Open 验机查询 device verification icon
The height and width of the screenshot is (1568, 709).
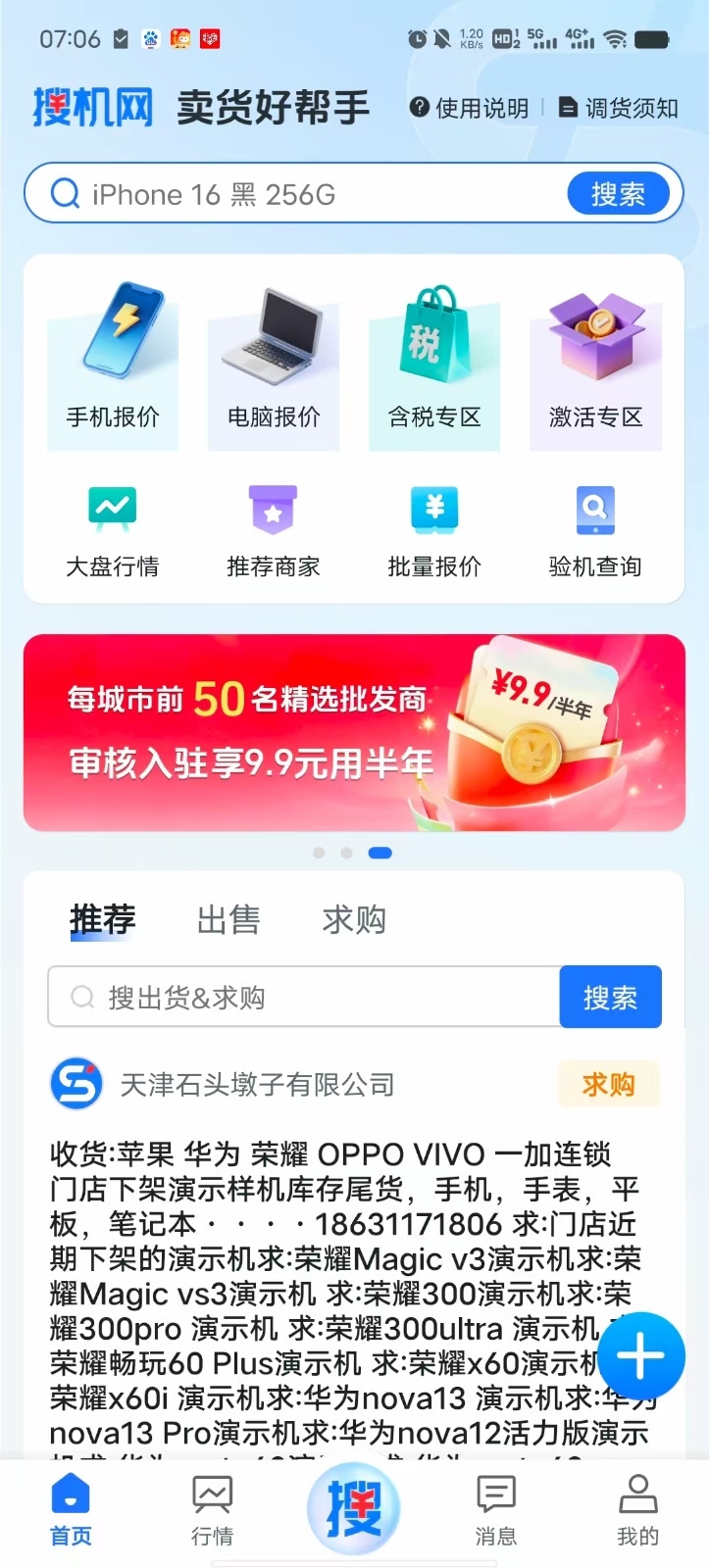pos(595,526)
